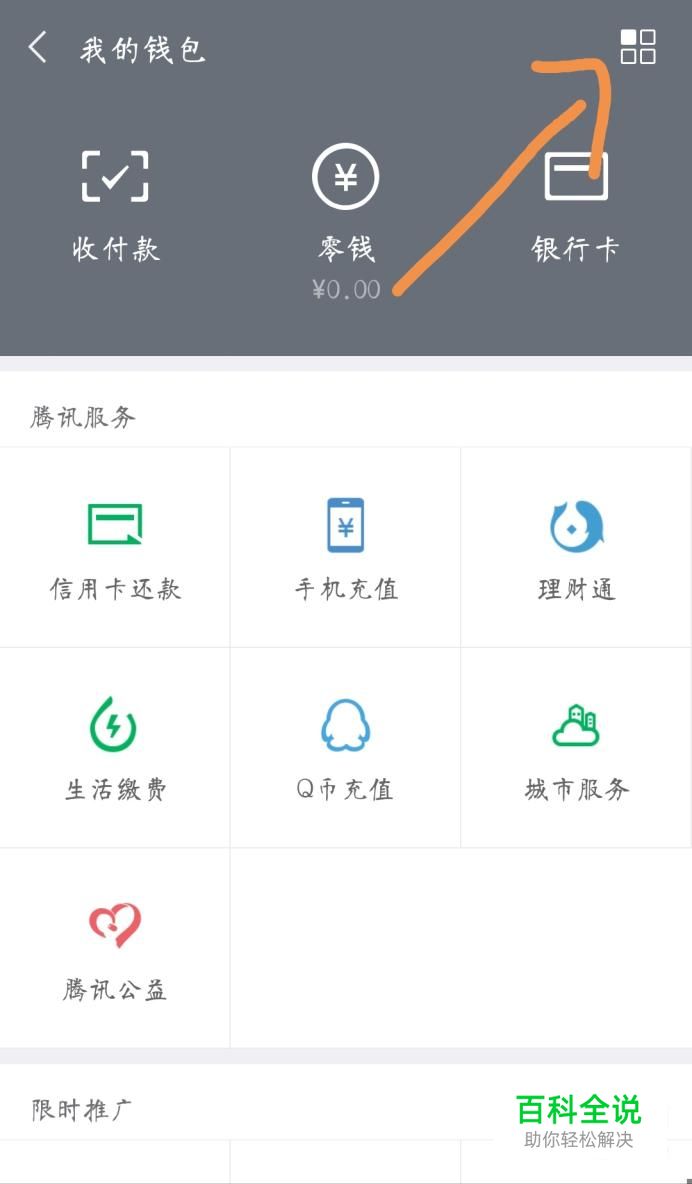
Task: Launch 理财通 wealth service
Action: (576, 547)
